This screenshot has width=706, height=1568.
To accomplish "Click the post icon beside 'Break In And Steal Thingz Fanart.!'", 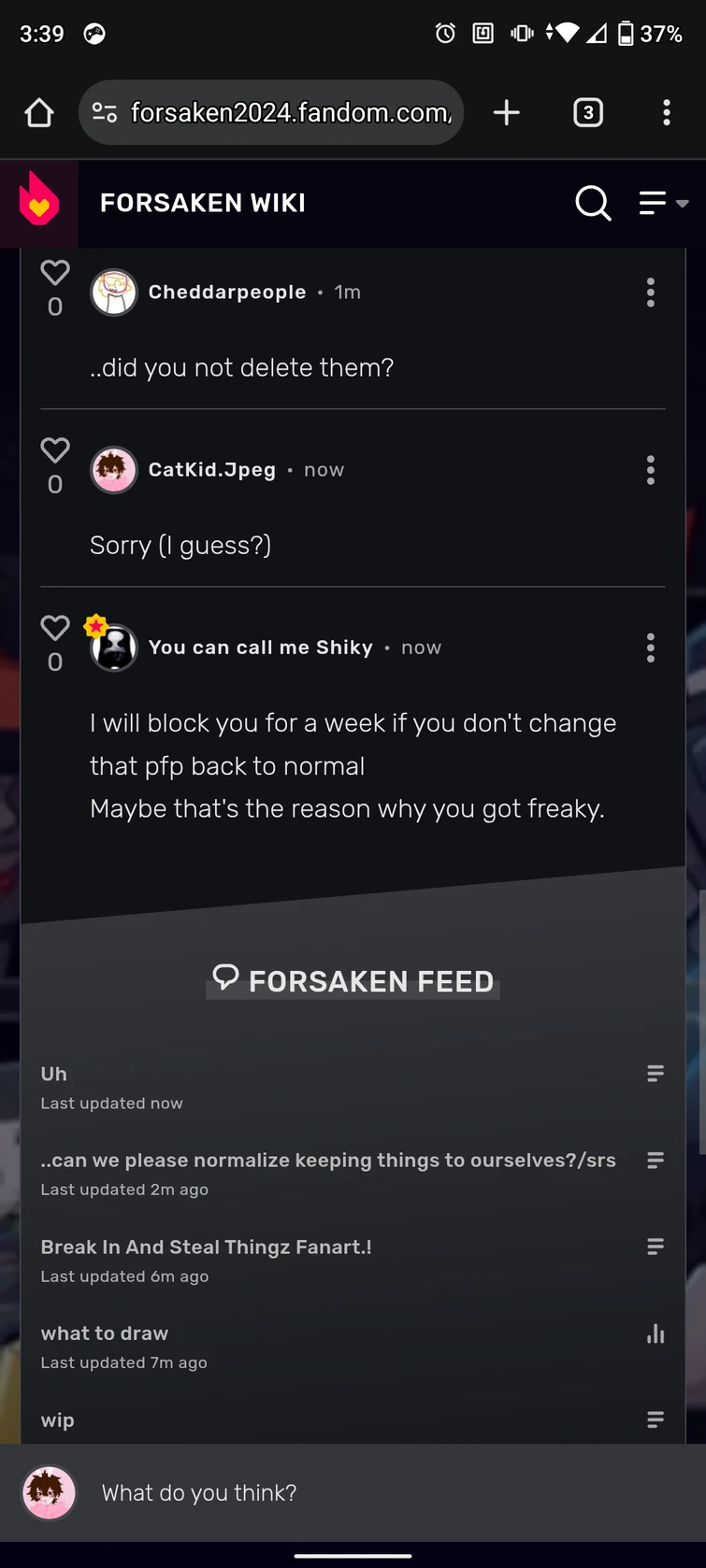I will (655, 1247).
